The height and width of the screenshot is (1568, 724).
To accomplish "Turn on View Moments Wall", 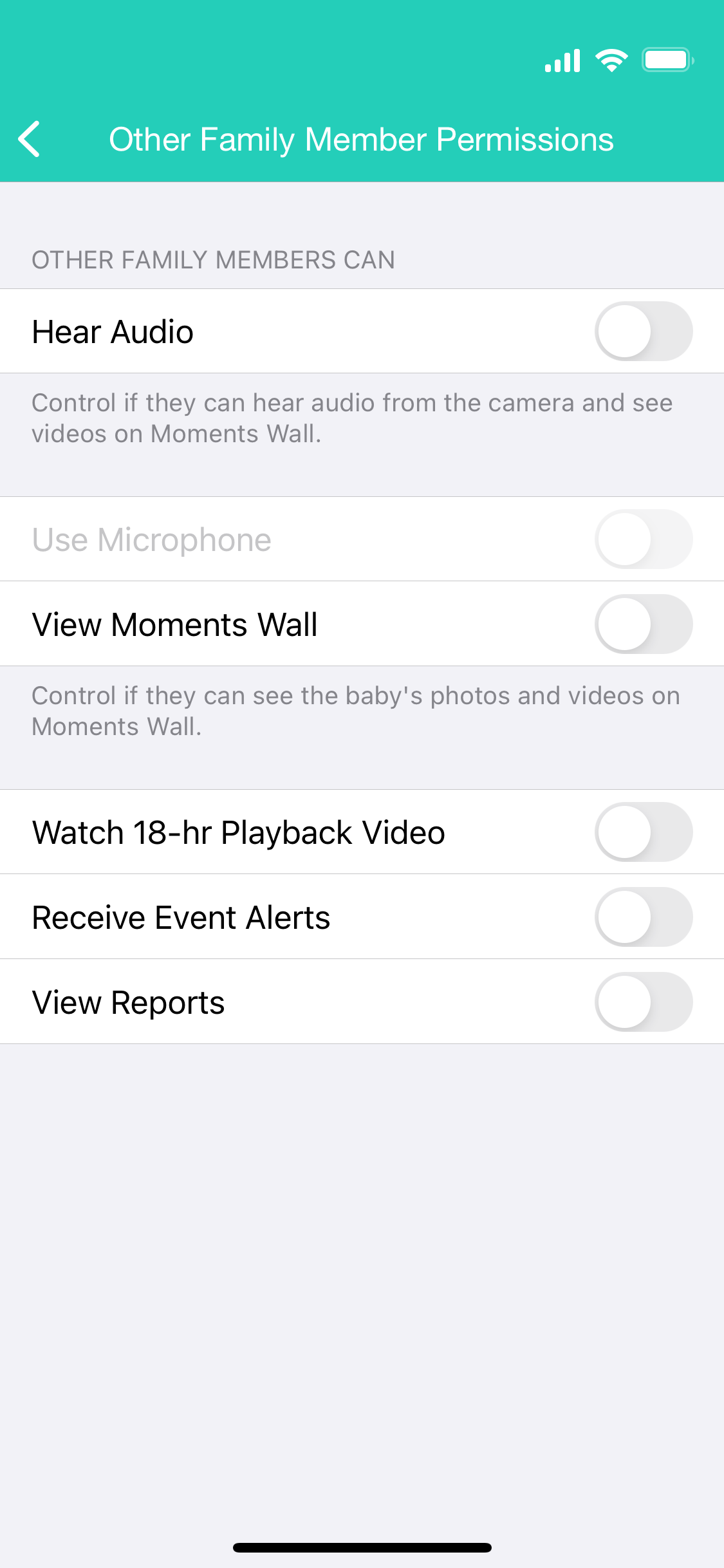I will [643, 624].
